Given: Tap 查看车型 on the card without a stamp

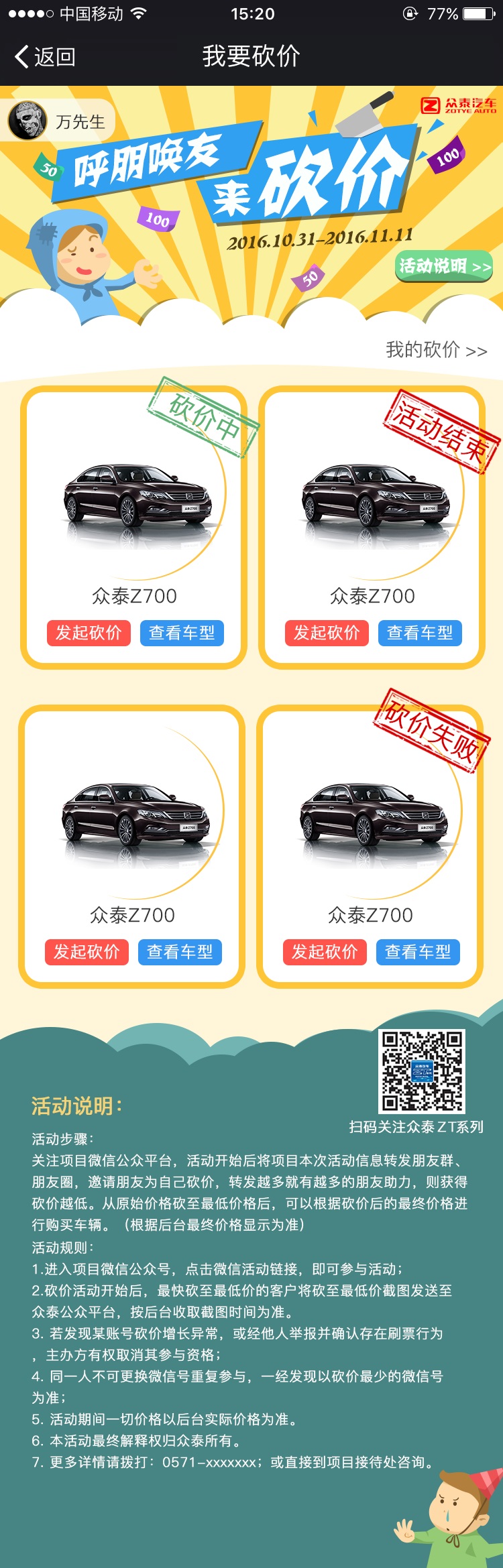Looking at the screenshot, I should pos(180,952).
